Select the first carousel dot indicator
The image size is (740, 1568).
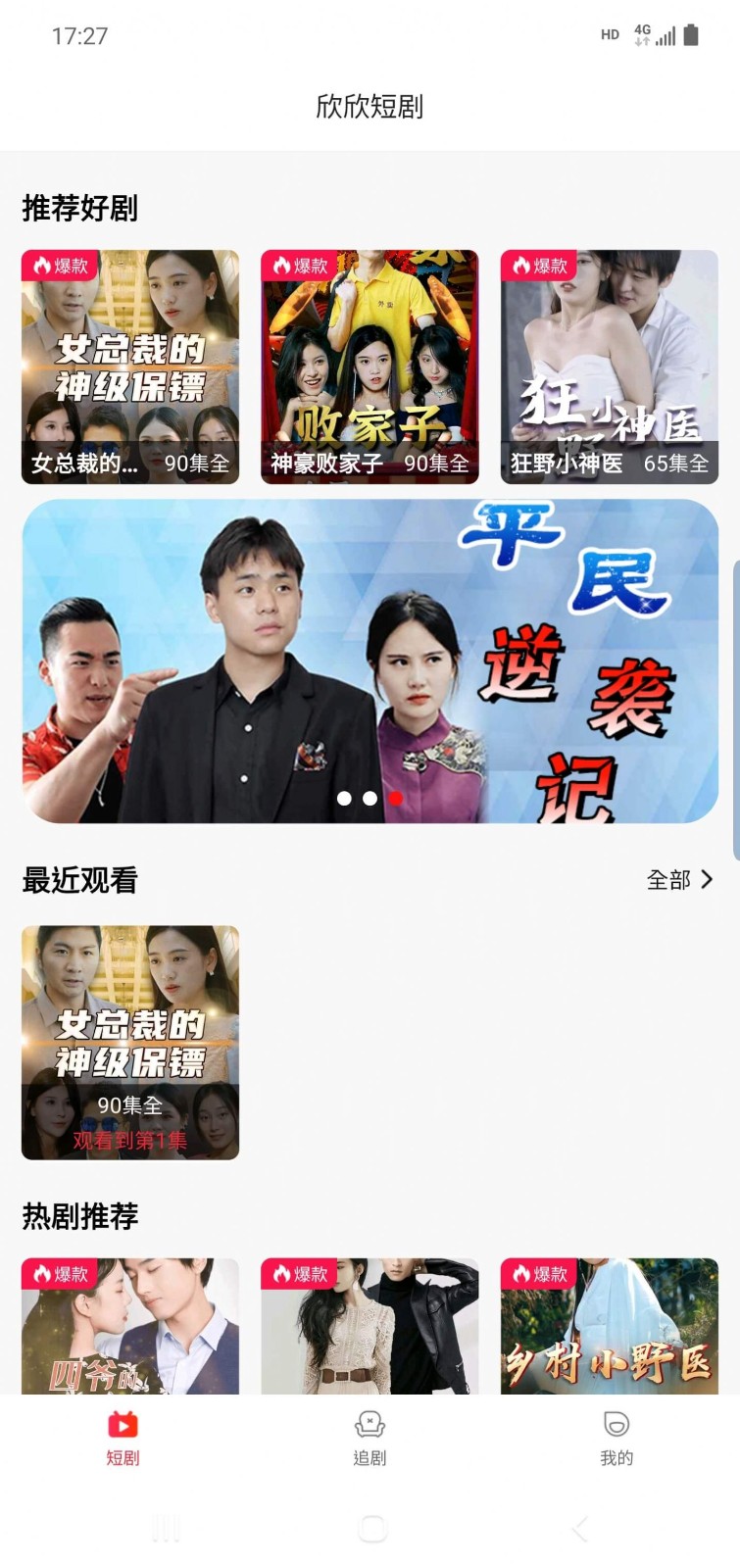tap(345, 798)
